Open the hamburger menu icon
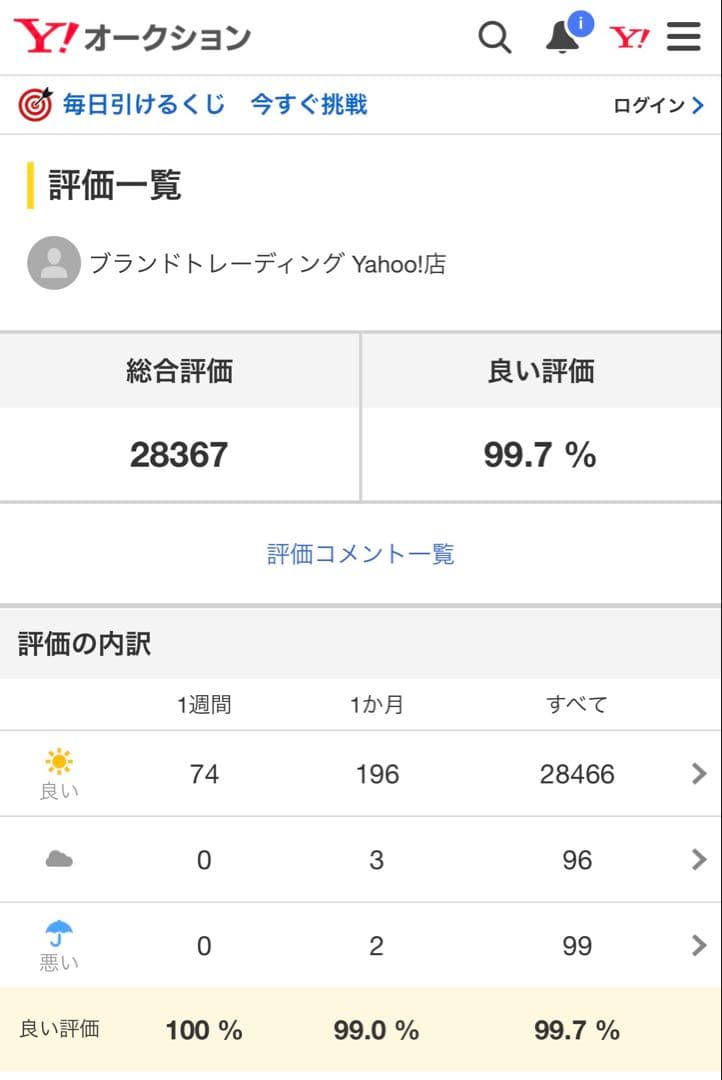Screen dimensions: 722x1080 pos(684,36)
